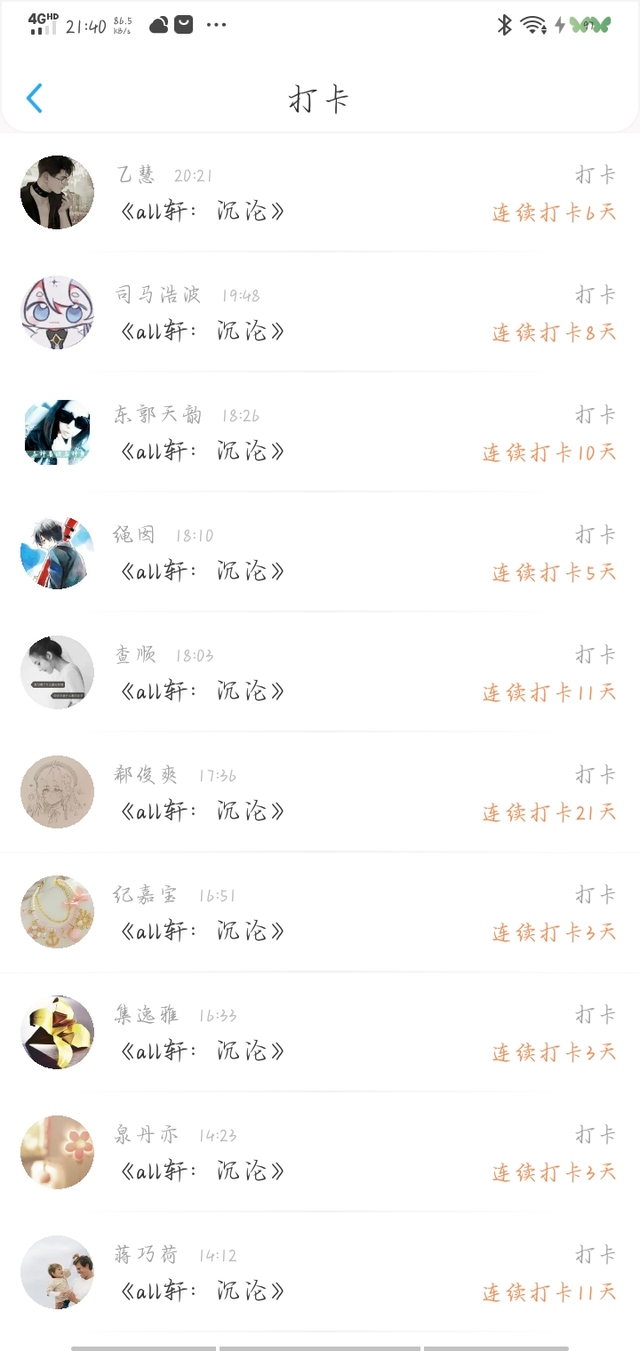Open 查顺's check-in entry
This screenshot has height=1351, width=640.
pos(320,672)
